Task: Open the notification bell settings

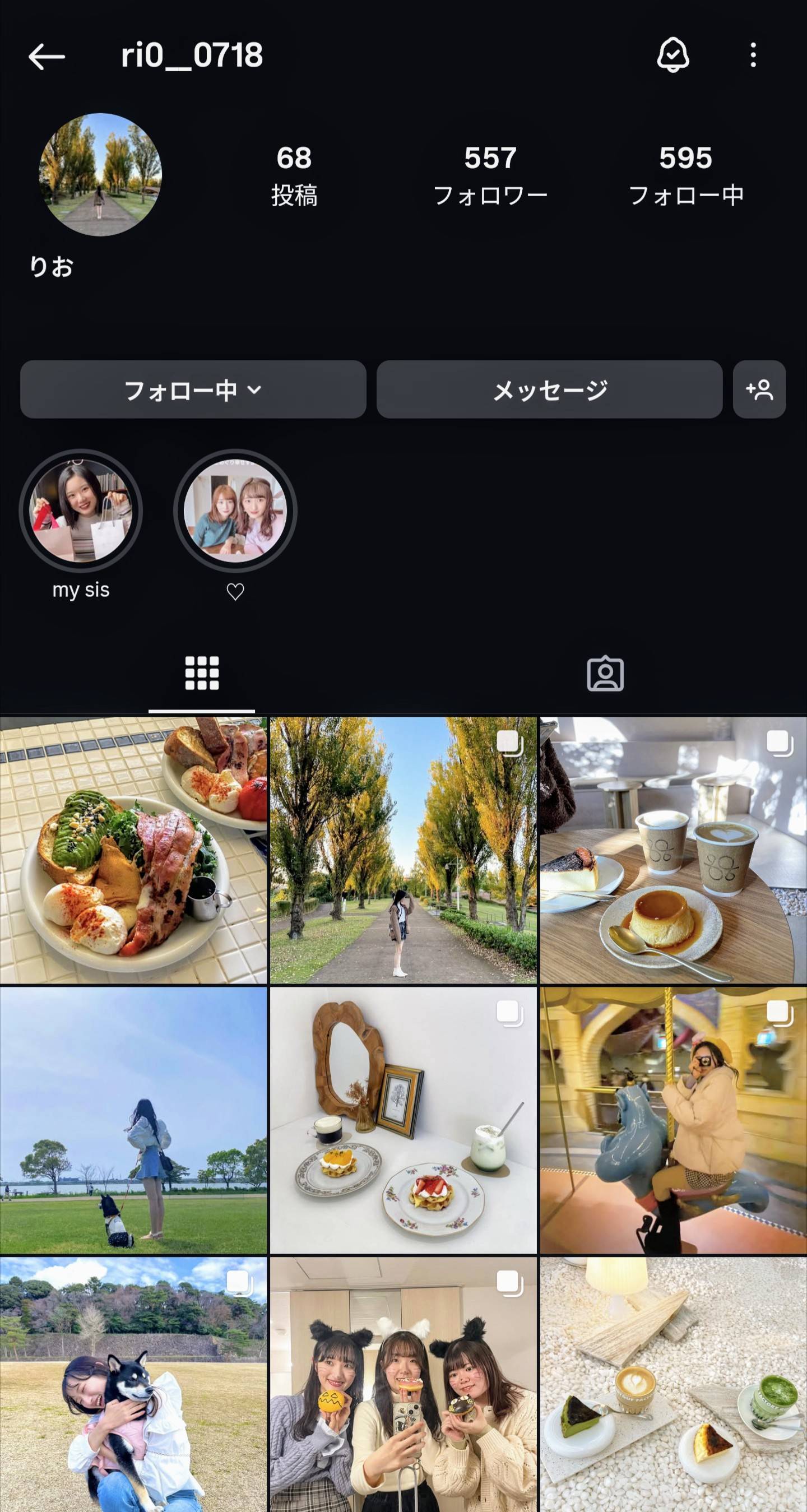Action: 672,55
